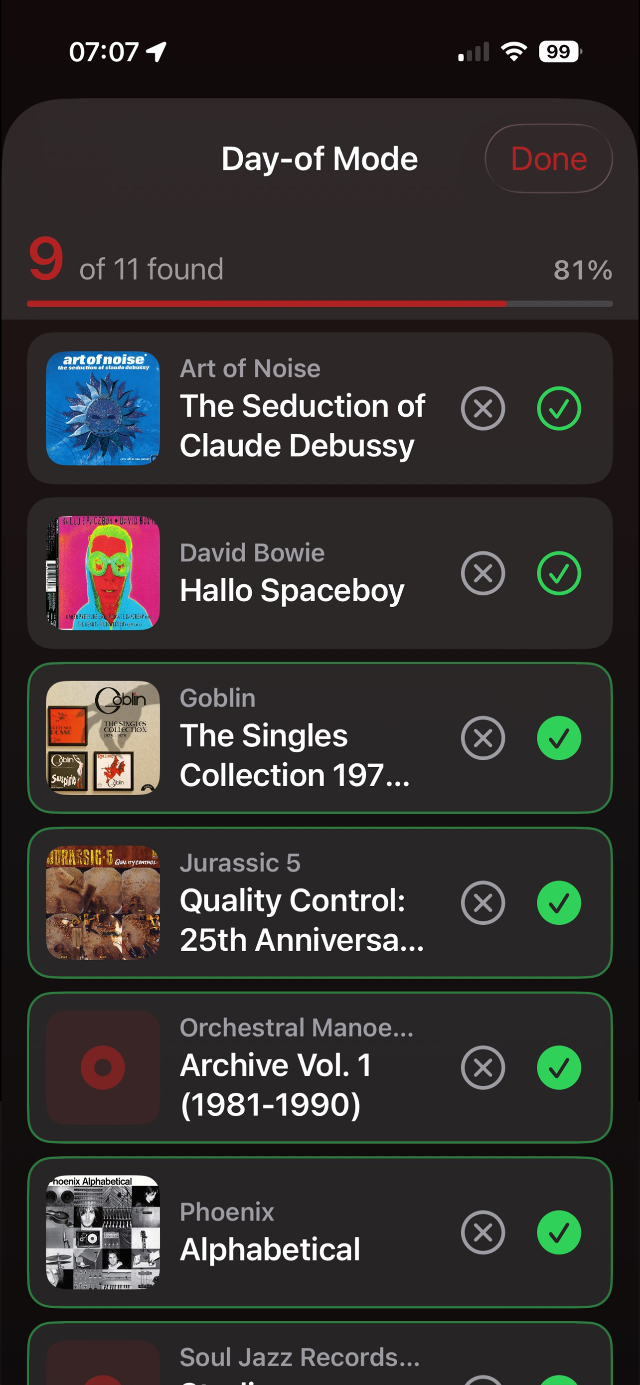Uncheck found for Jurassic 5 Quality Control
The height and width of the screenshot is (1385, 640).
point(559,904)
